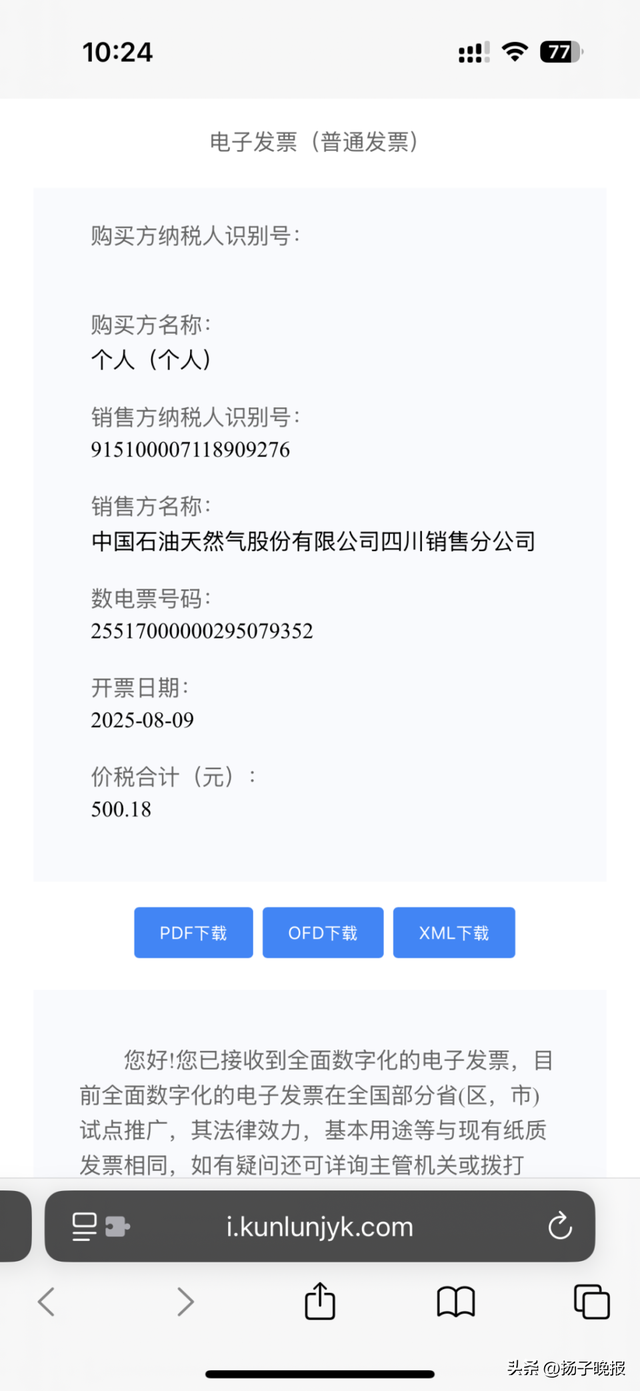Tap the OFD下载 button
640x1391 pixels.
[x=322, y=933]
